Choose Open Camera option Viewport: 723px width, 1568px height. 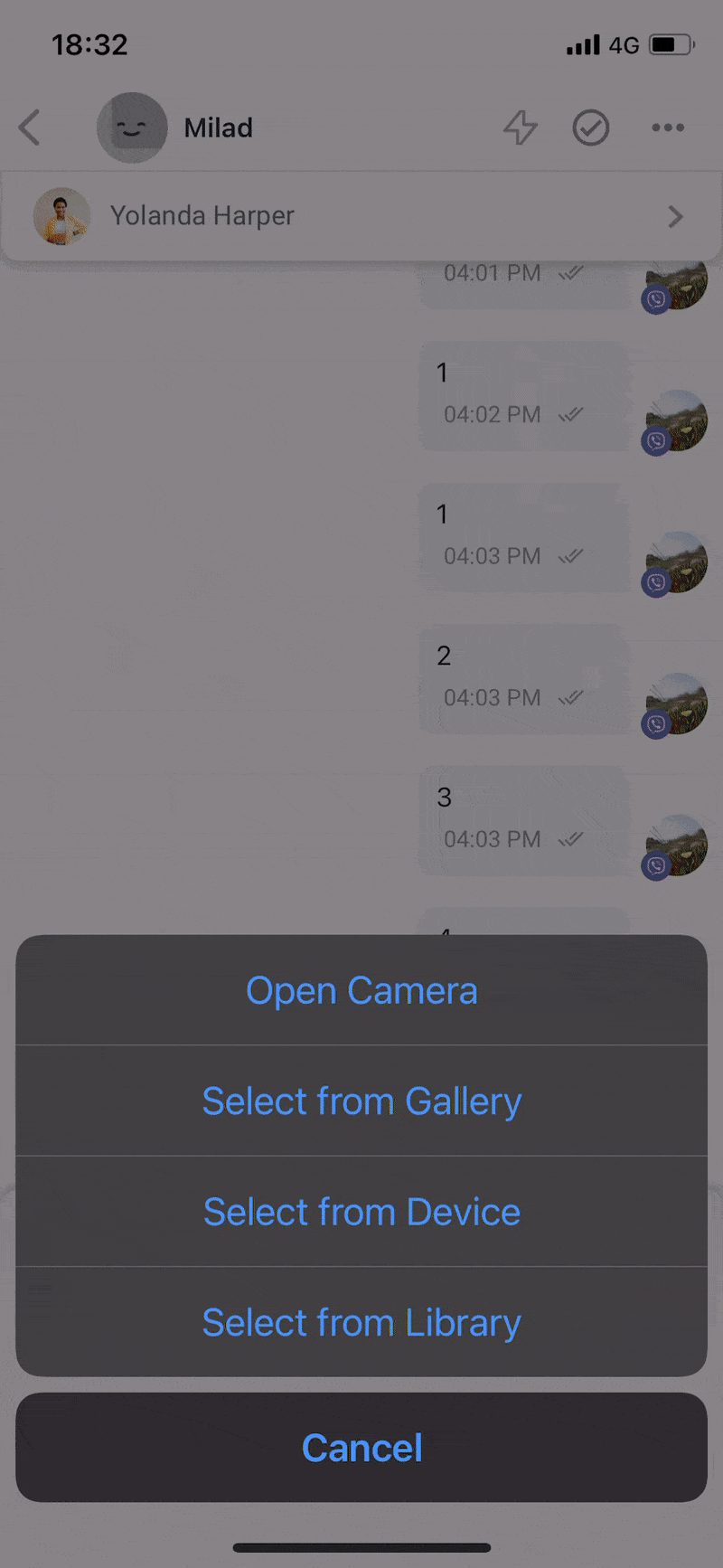[x=361, y=990]
